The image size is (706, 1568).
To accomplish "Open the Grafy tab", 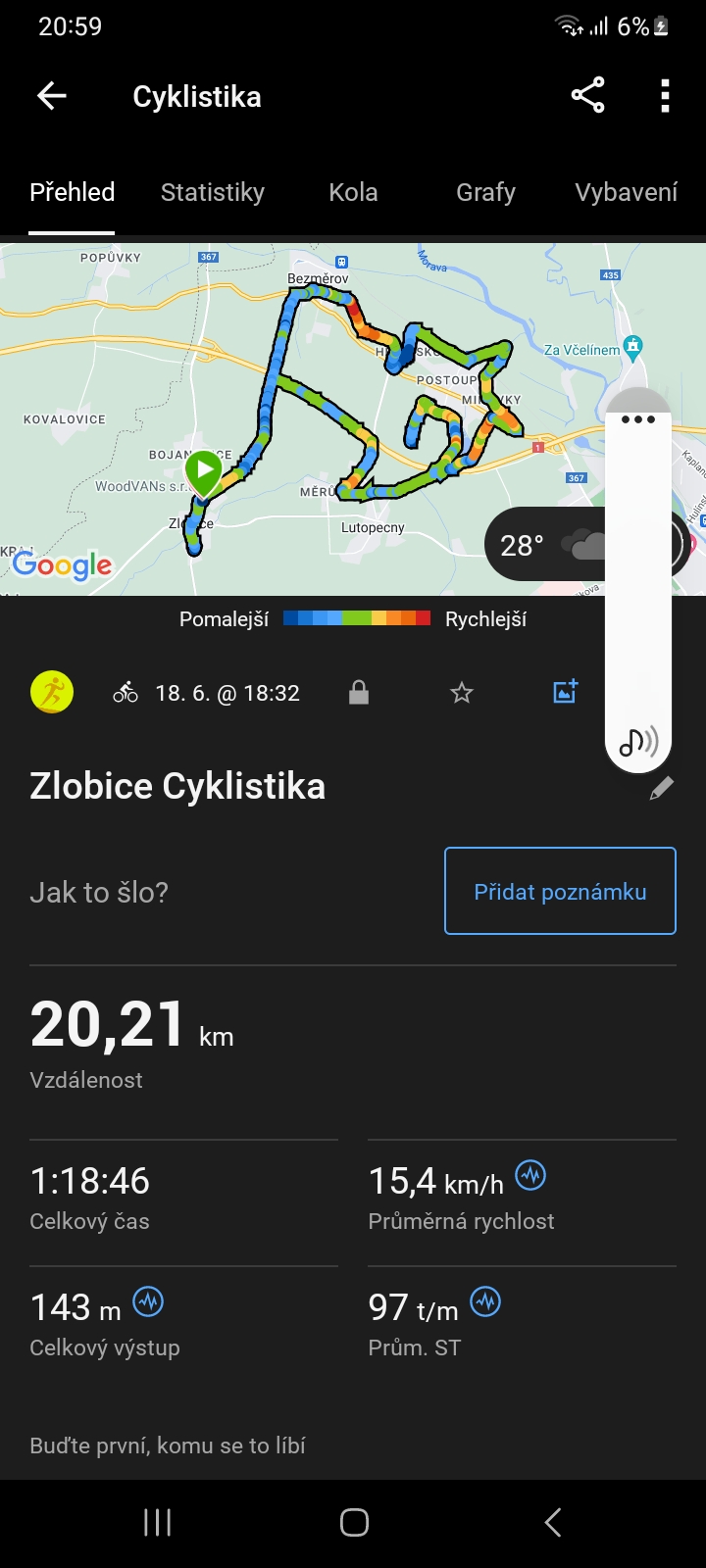I will [x=485, y=192].
